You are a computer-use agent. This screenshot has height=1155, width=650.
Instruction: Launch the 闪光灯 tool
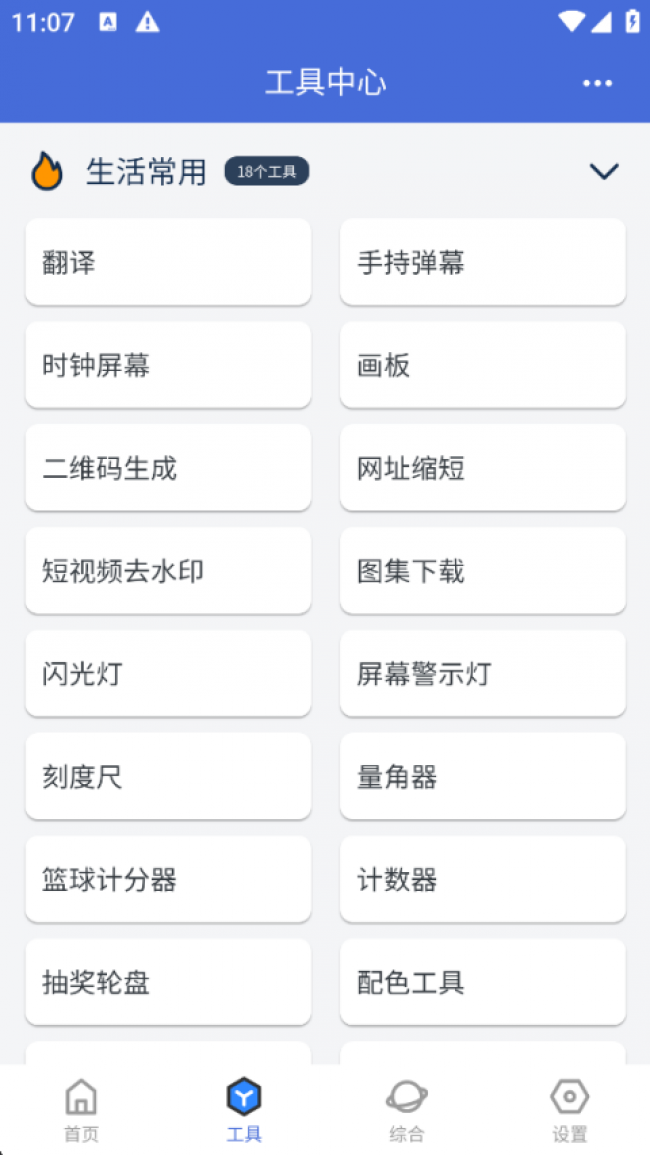point(168,674)
